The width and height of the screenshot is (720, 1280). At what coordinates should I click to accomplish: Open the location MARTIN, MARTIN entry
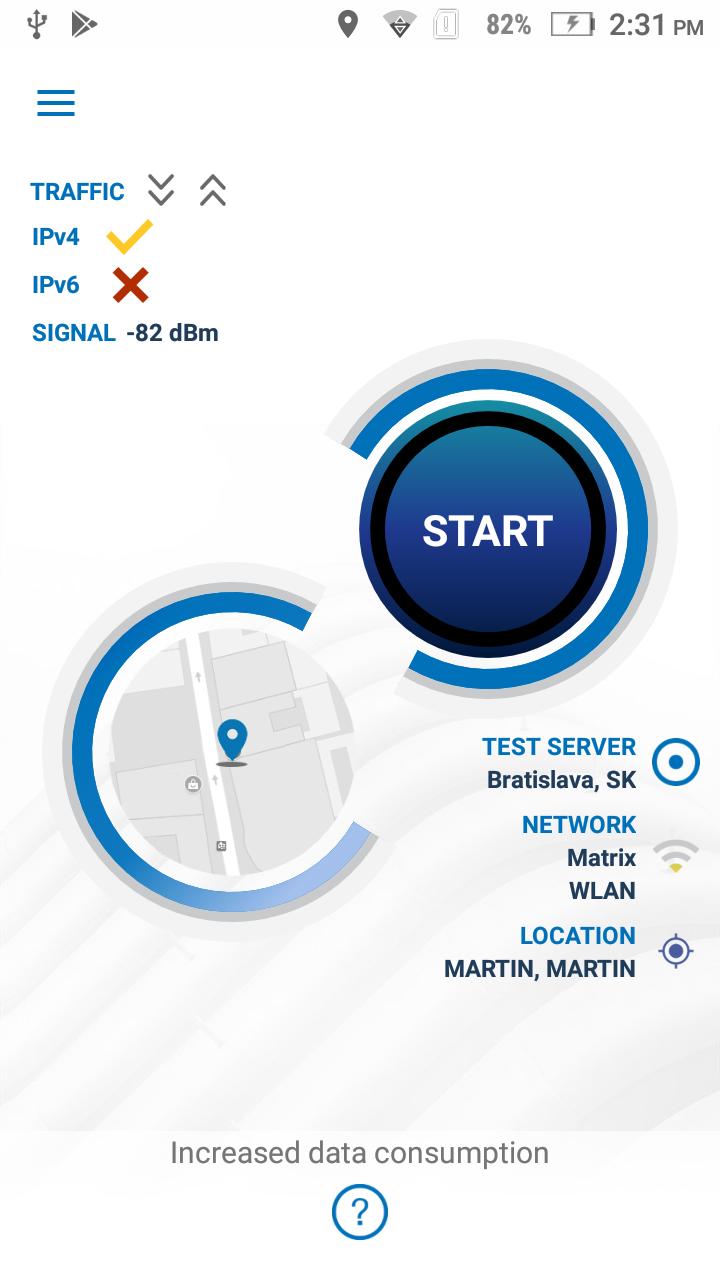click(x=541, y=952)
